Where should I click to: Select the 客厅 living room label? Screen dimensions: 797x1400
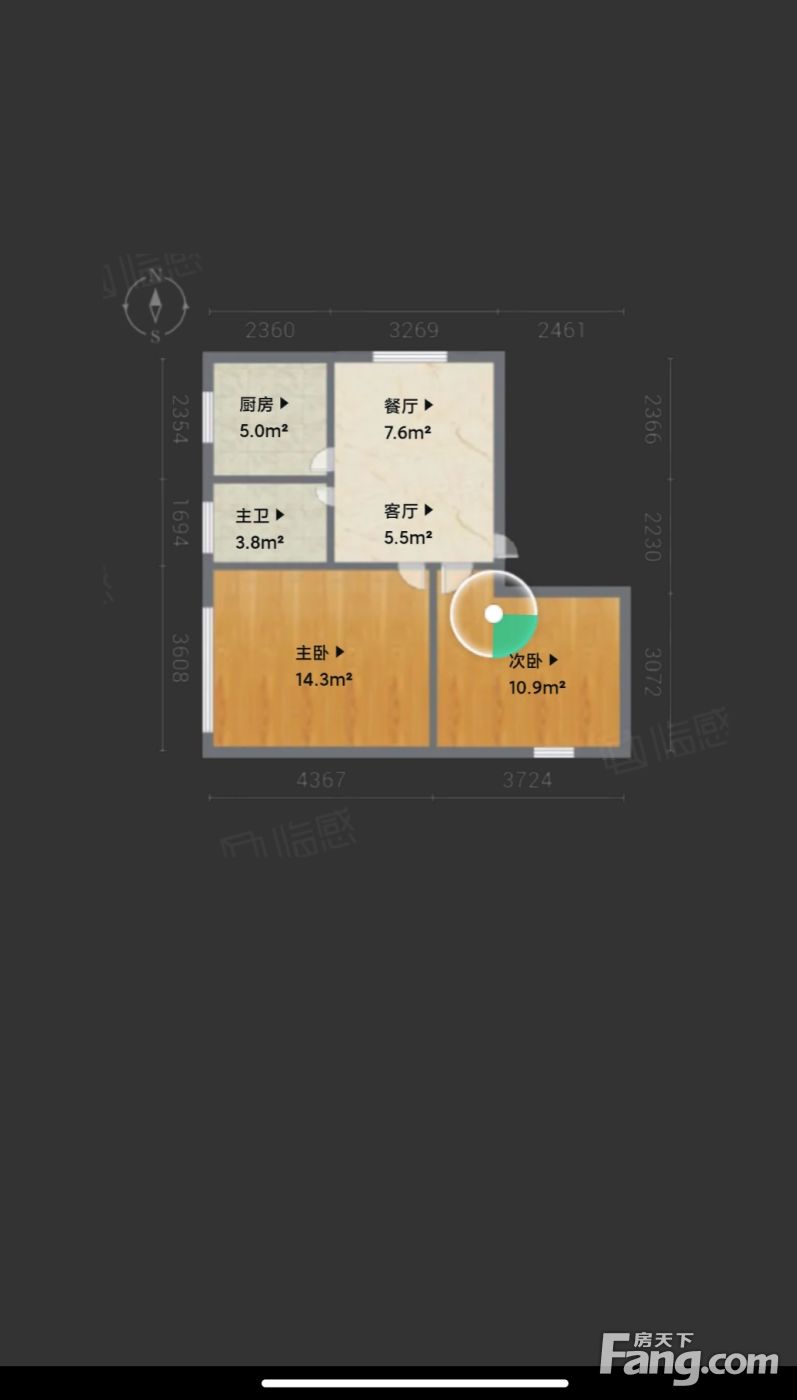point(408,511)
